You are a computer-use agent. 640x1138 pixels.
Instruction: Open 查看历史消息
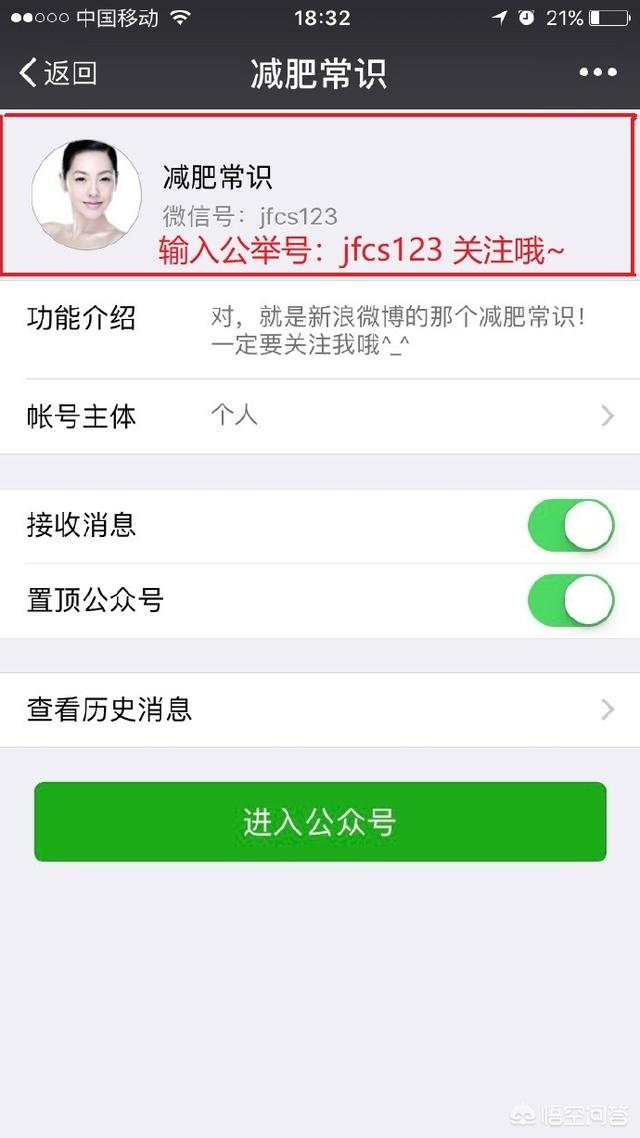tap(320, 710)
